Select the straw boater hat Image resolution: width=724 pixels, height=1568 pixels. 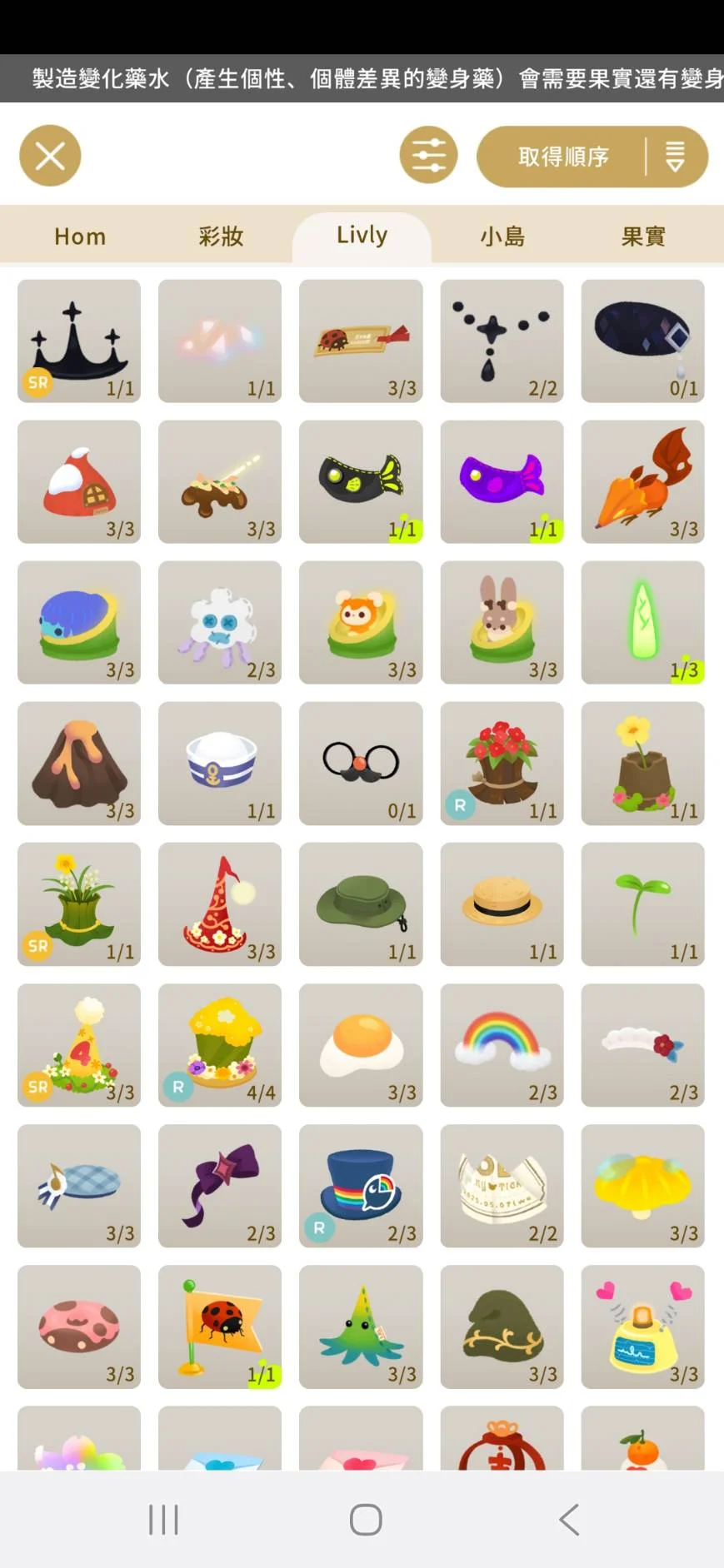502,904
